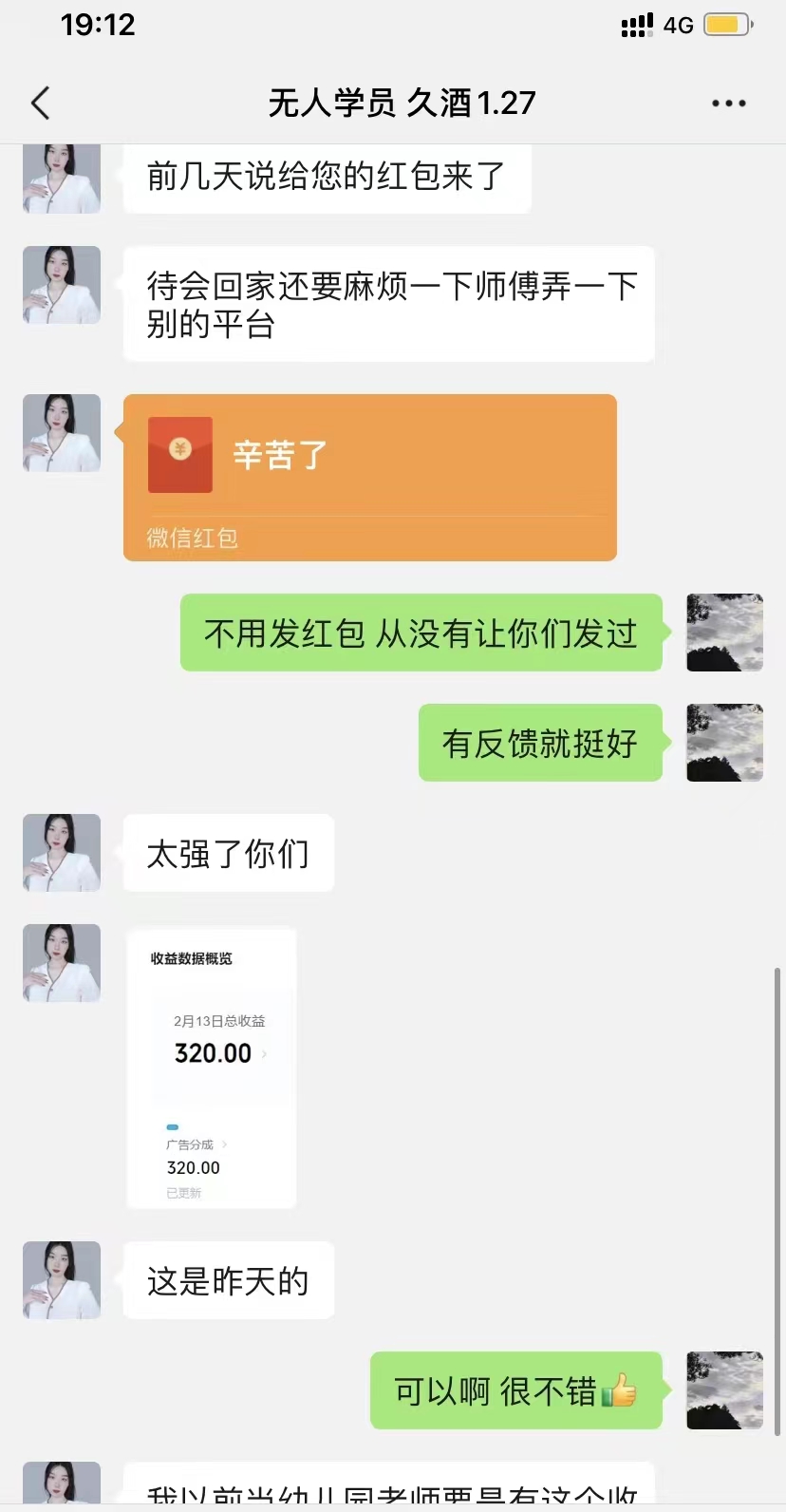This screenshot has width=786, height=1512.
Task: Open your own avatar beside 有反馈就挺好
Action: [724, 742]
